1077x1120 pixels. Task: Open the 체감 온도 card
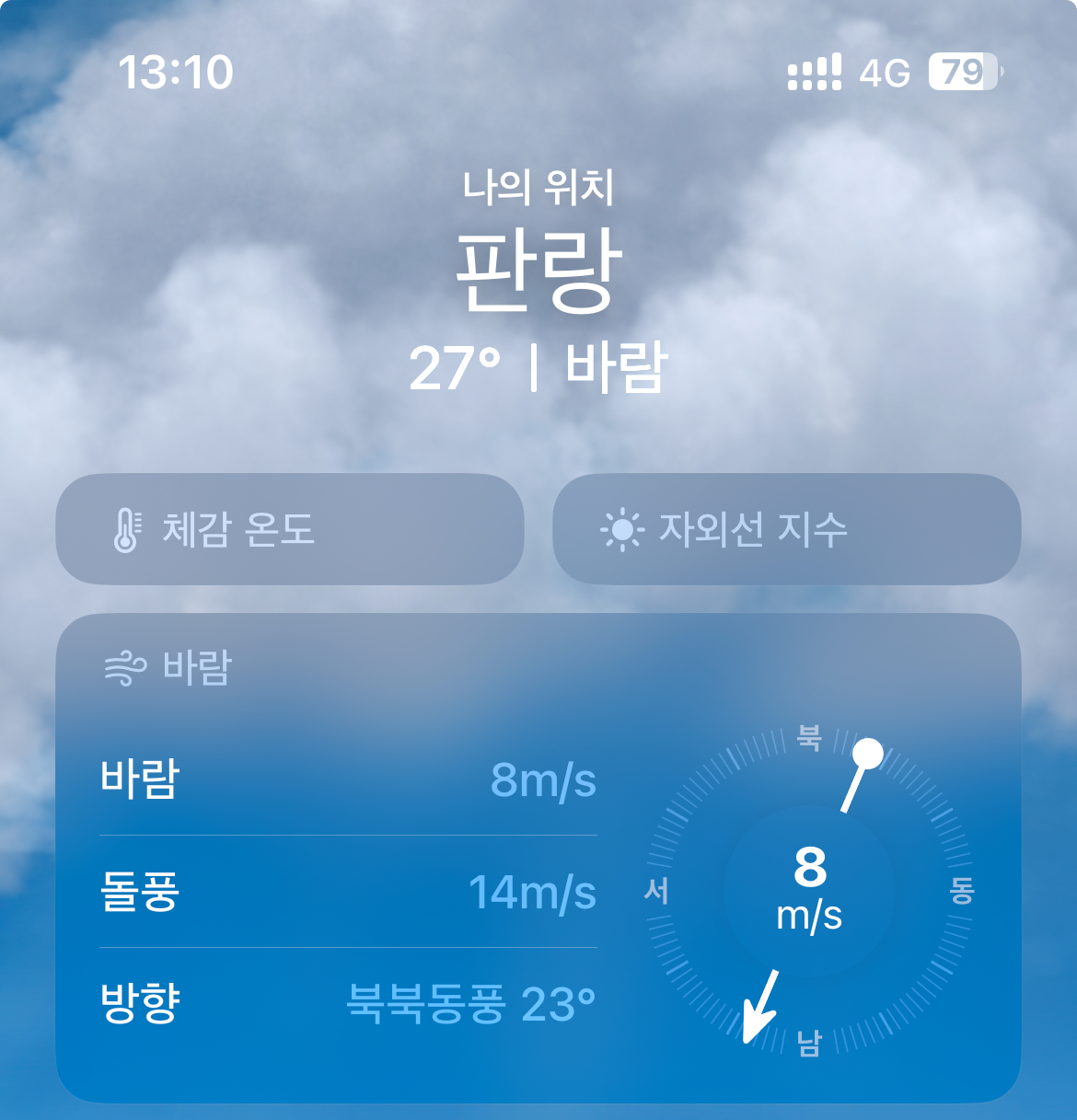click(x=290, y=529)
